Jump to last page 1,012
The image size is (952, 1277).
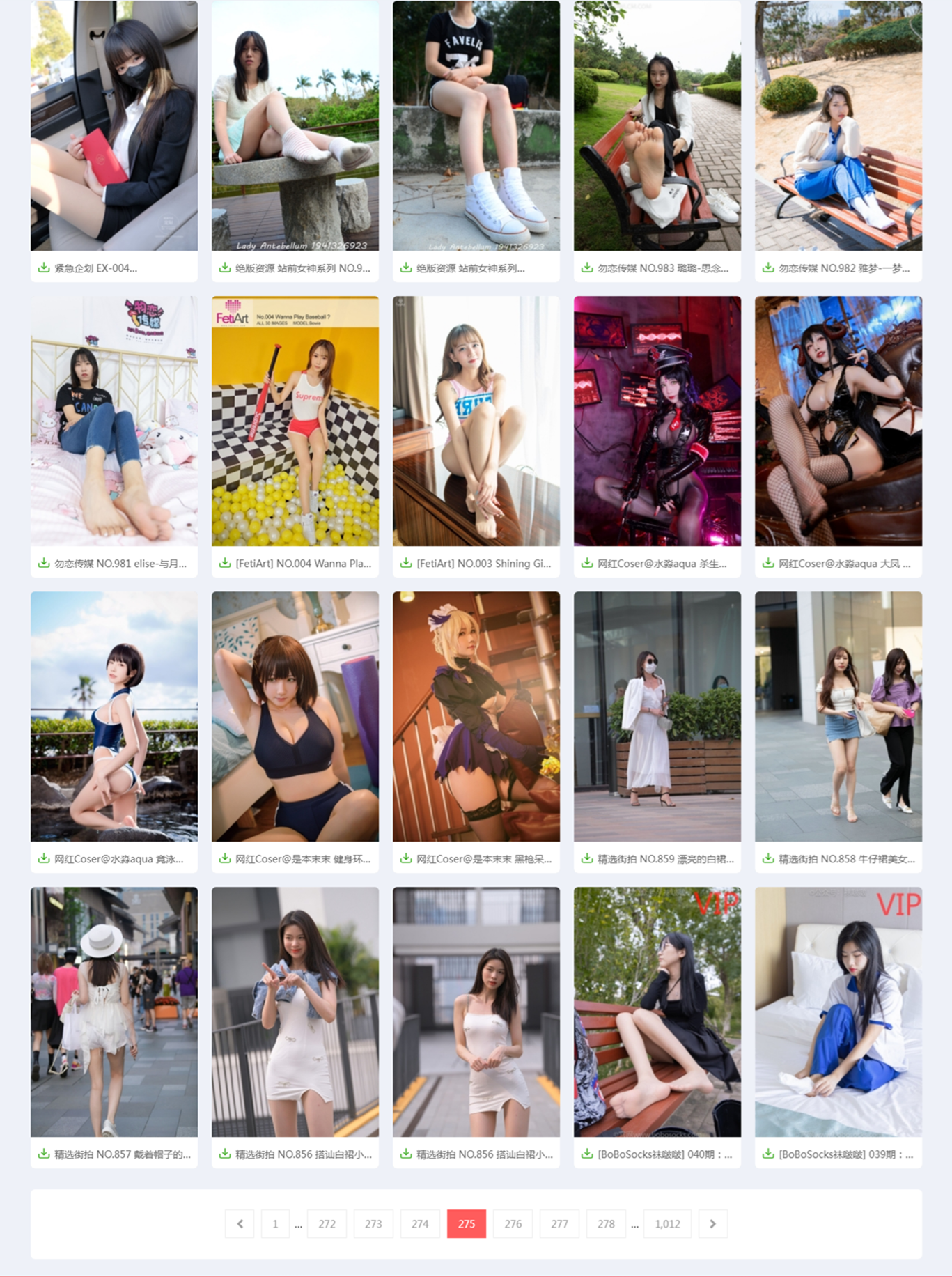pyautogui.click(x=667, y=1223)
